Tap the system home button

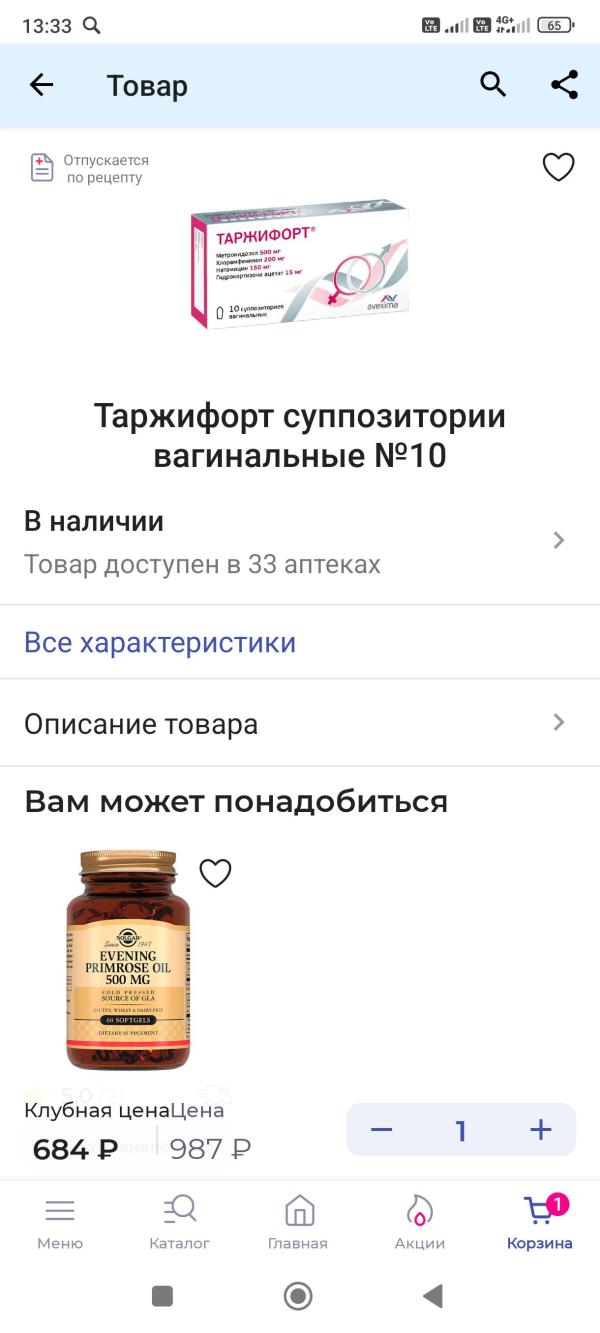tap(298, 1297)
